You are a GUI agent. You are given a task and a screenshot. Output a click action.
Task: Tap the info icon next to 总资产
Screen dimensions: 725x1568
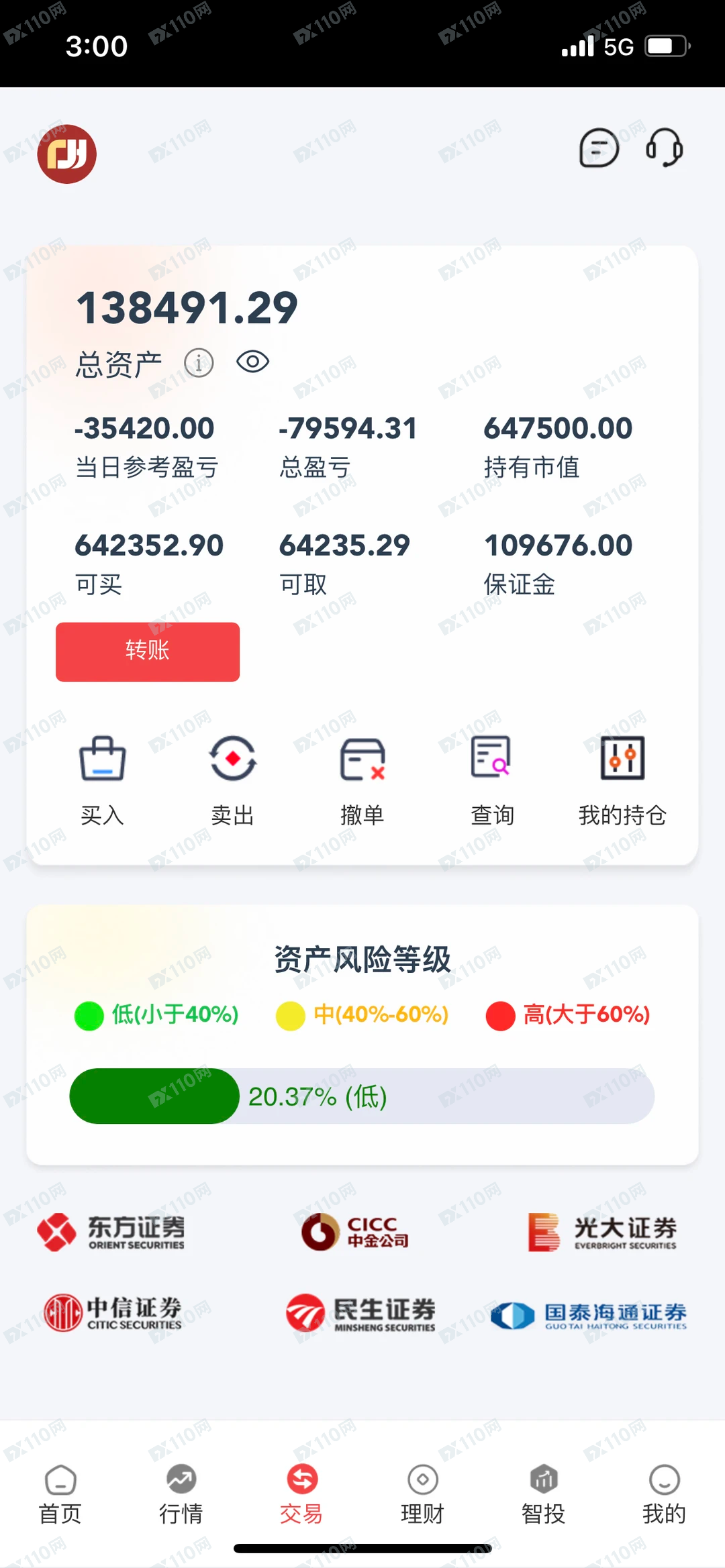pos(198,362)
